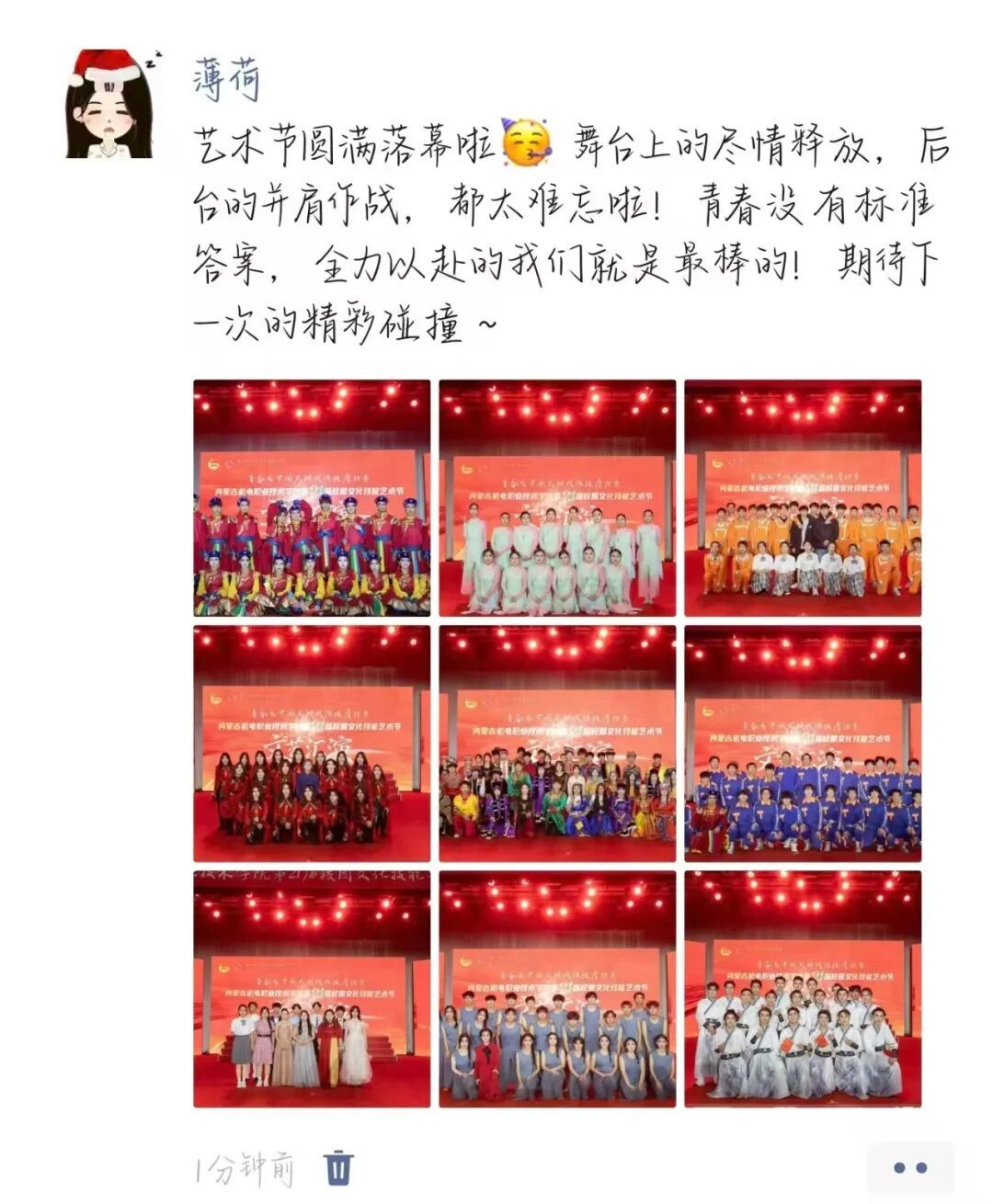Image resolution: width=993 pixels, height=1204 pixels.
Task: Tap the username 薄荷
Action: (226, 79)
